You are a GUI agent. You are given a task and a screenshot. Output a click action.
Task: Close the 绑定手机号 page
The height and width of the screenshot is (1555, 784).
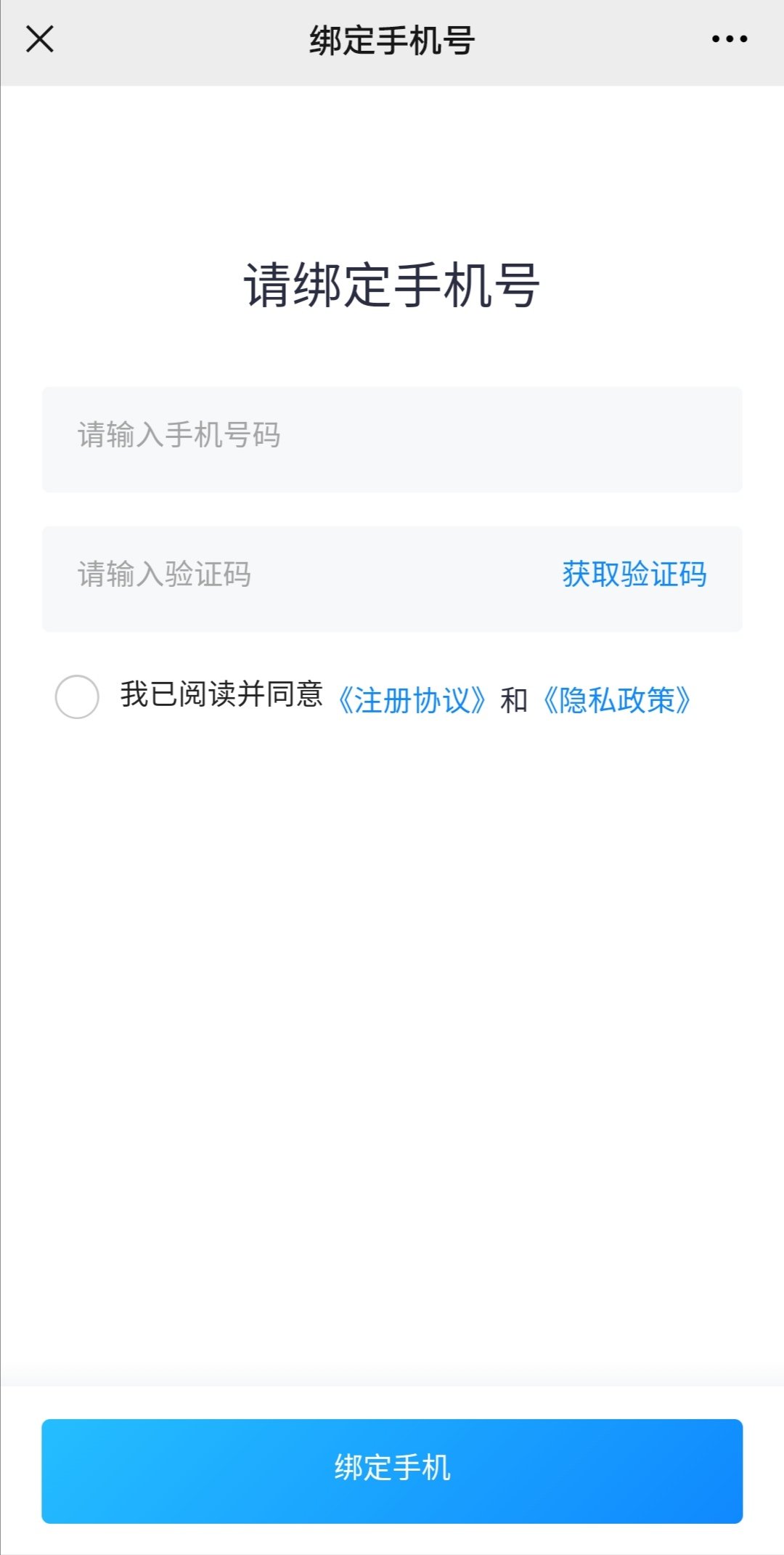click(x=40, y=39)
